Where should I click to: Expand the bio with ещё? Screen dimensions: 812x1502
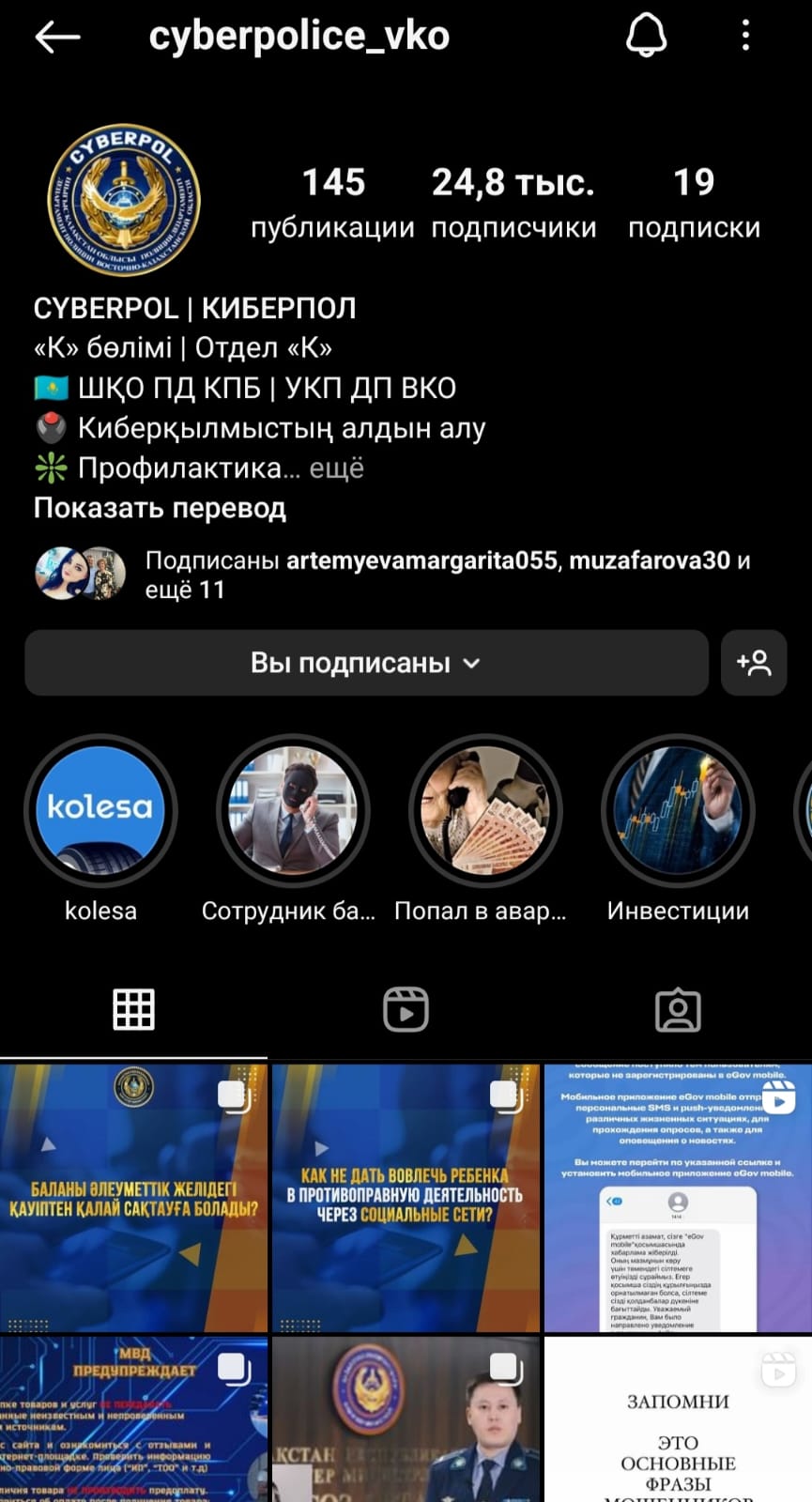click(336, 467)
